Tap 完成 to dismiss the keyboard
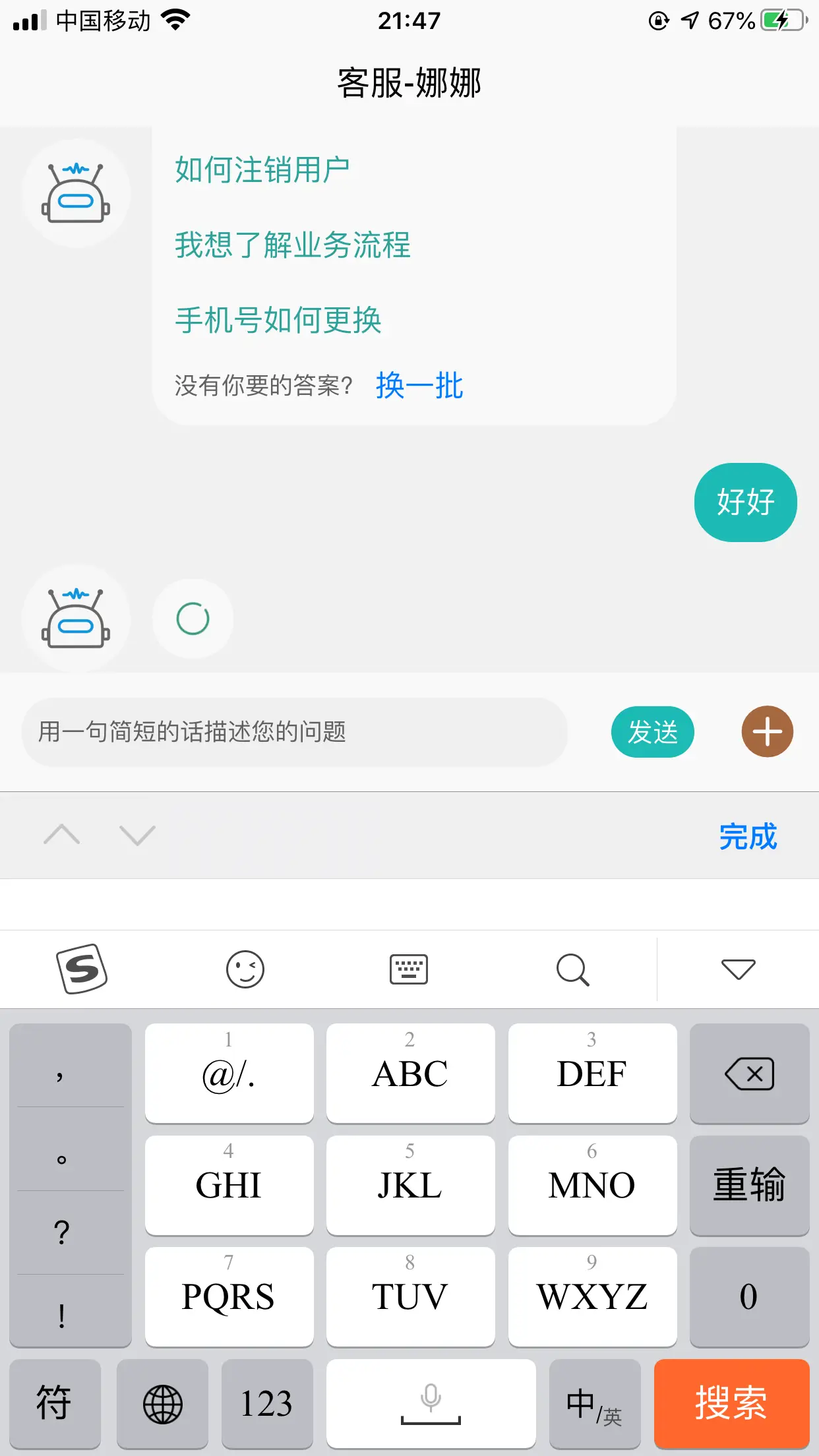819x1456 pixels. click(x=748, y=836)
